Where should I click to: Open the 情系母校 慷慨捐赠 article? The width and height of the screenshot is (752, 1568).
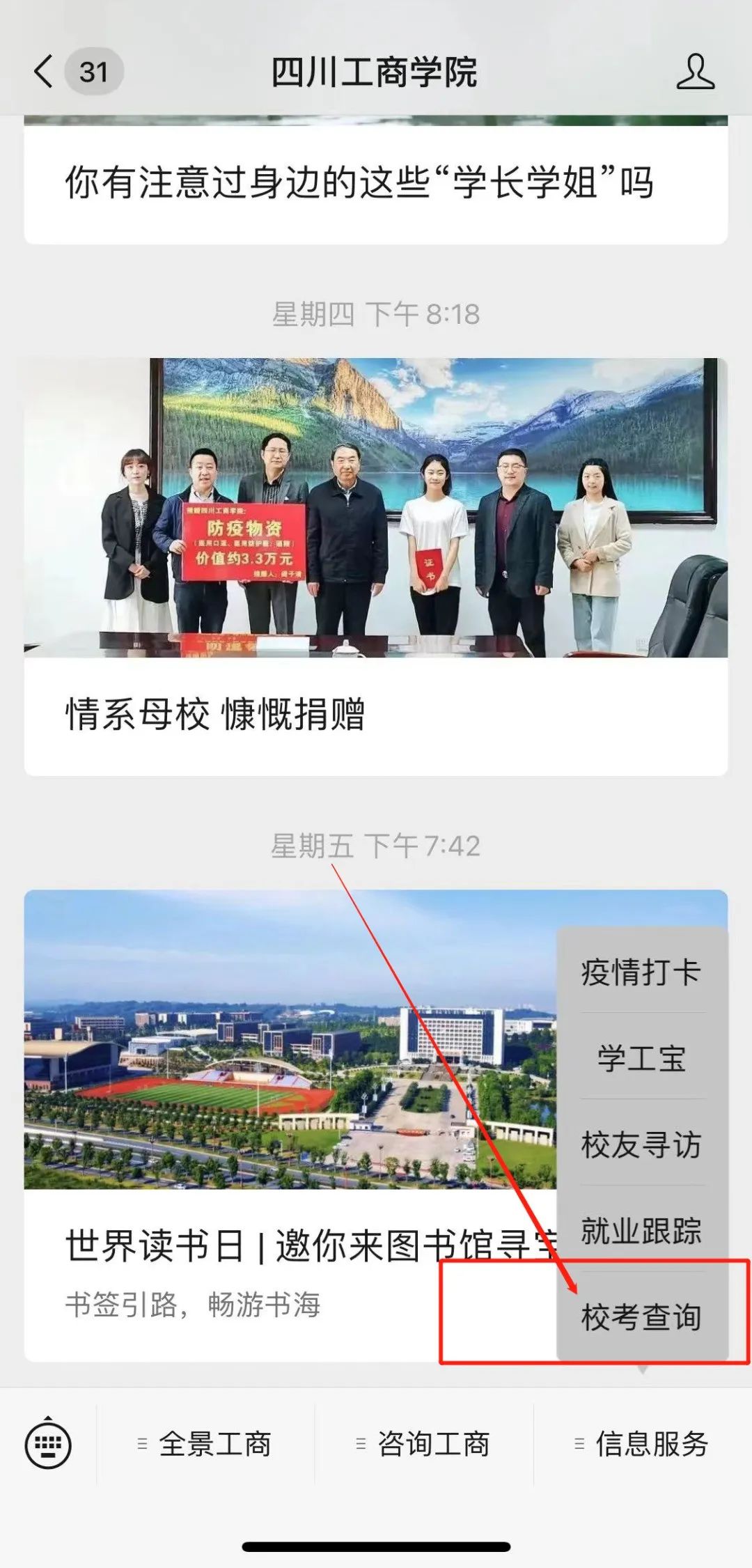375,564
